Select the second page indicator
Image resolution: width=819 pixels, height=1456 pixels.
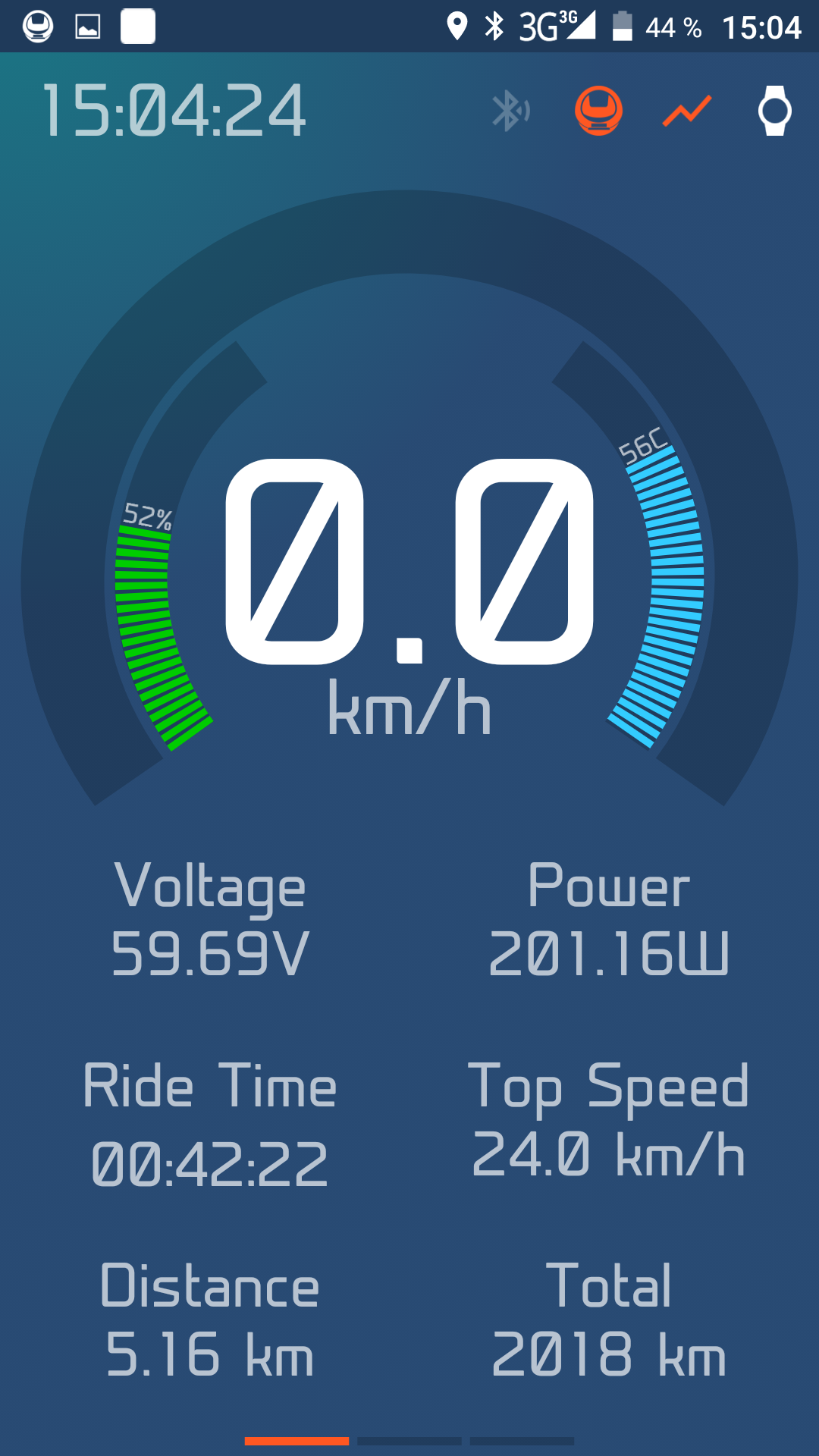[x=409, y=1441]
